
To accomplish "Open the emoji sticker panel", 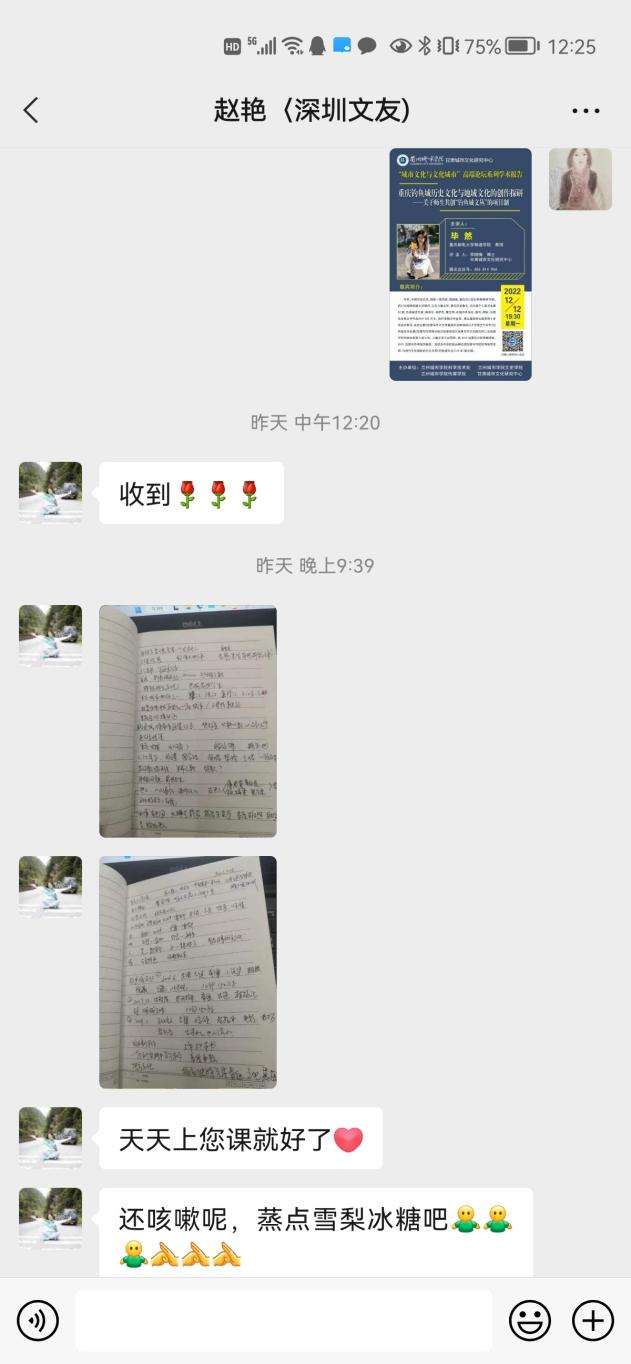I will (x=529, y=1321).
